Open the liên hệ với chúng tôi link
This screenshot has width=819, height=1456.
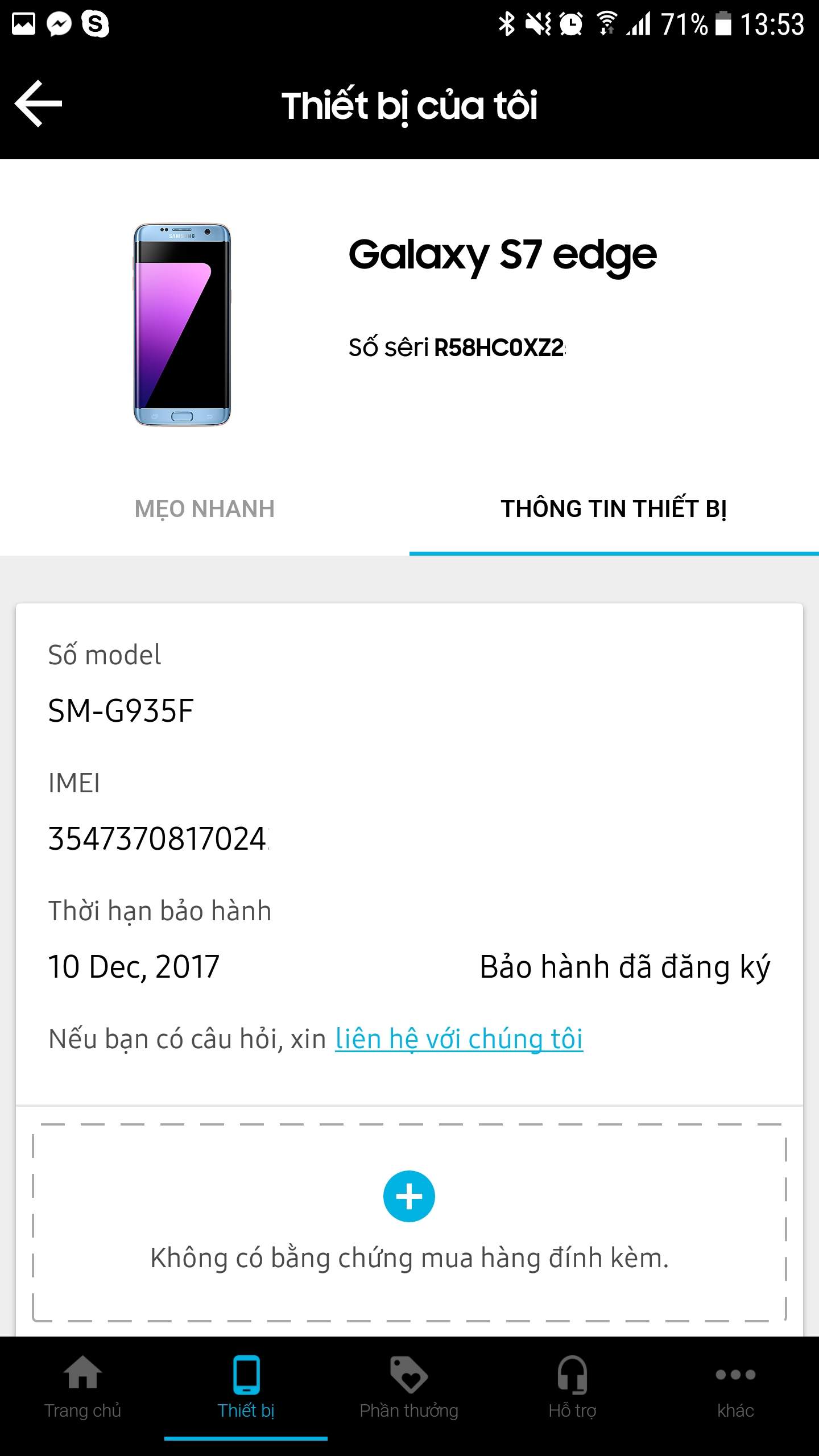(x=459, y=1039)
